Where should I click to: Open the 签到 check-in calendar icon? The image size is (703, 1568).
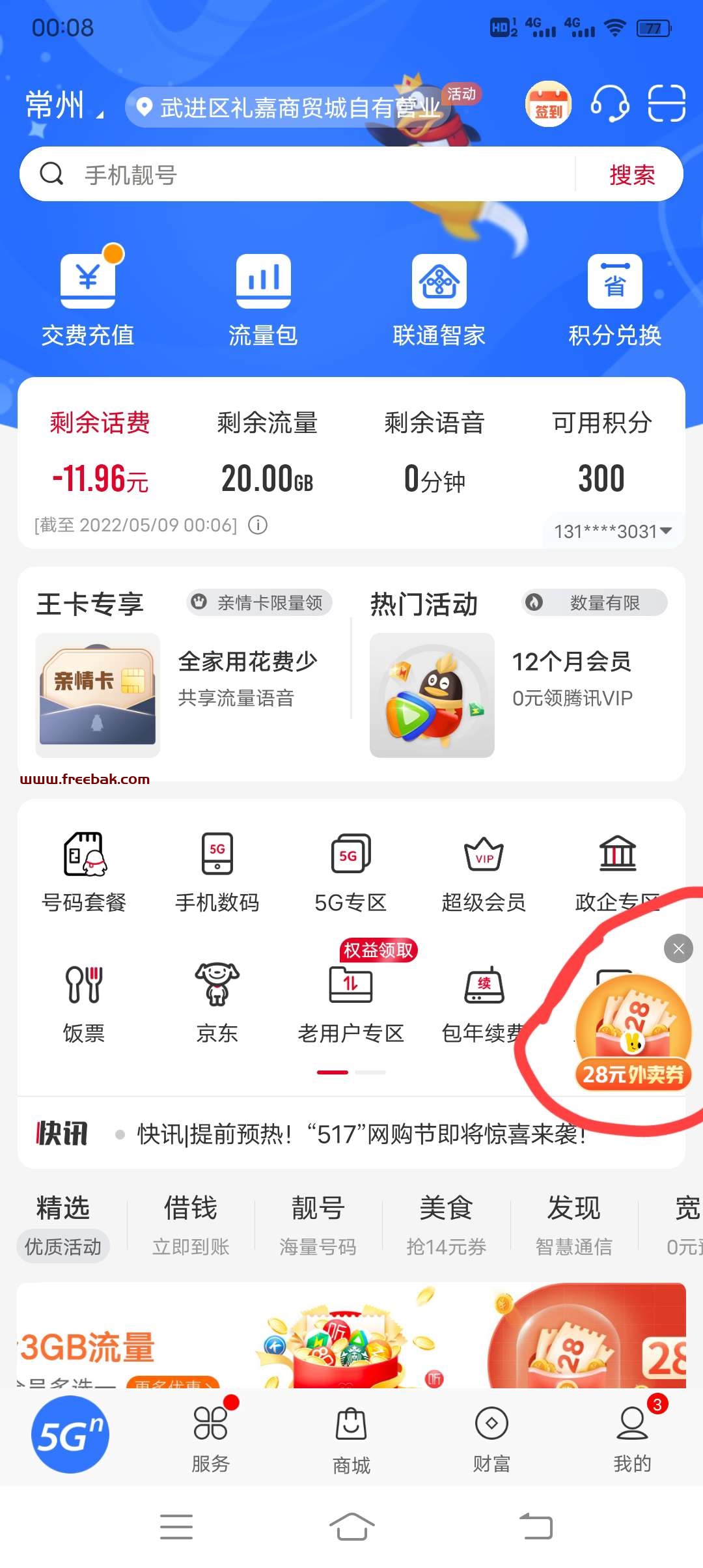(x=548, y=104)
